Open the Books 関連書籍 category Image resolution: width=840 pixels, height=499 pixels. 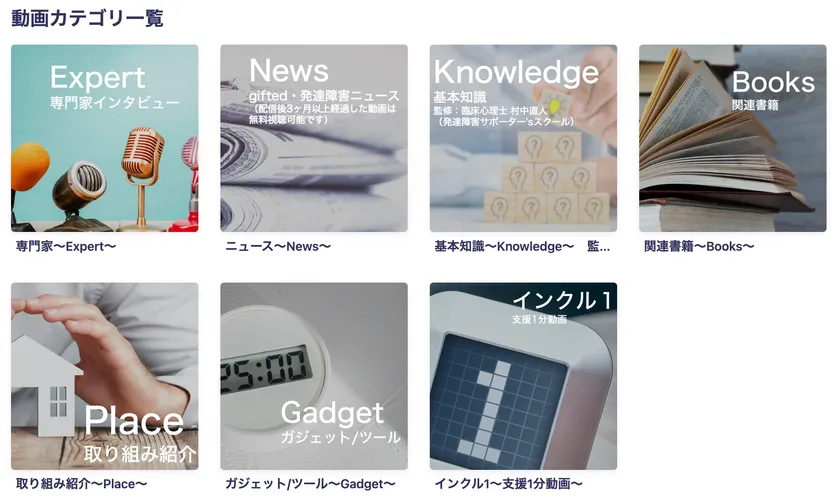(732, 138)
